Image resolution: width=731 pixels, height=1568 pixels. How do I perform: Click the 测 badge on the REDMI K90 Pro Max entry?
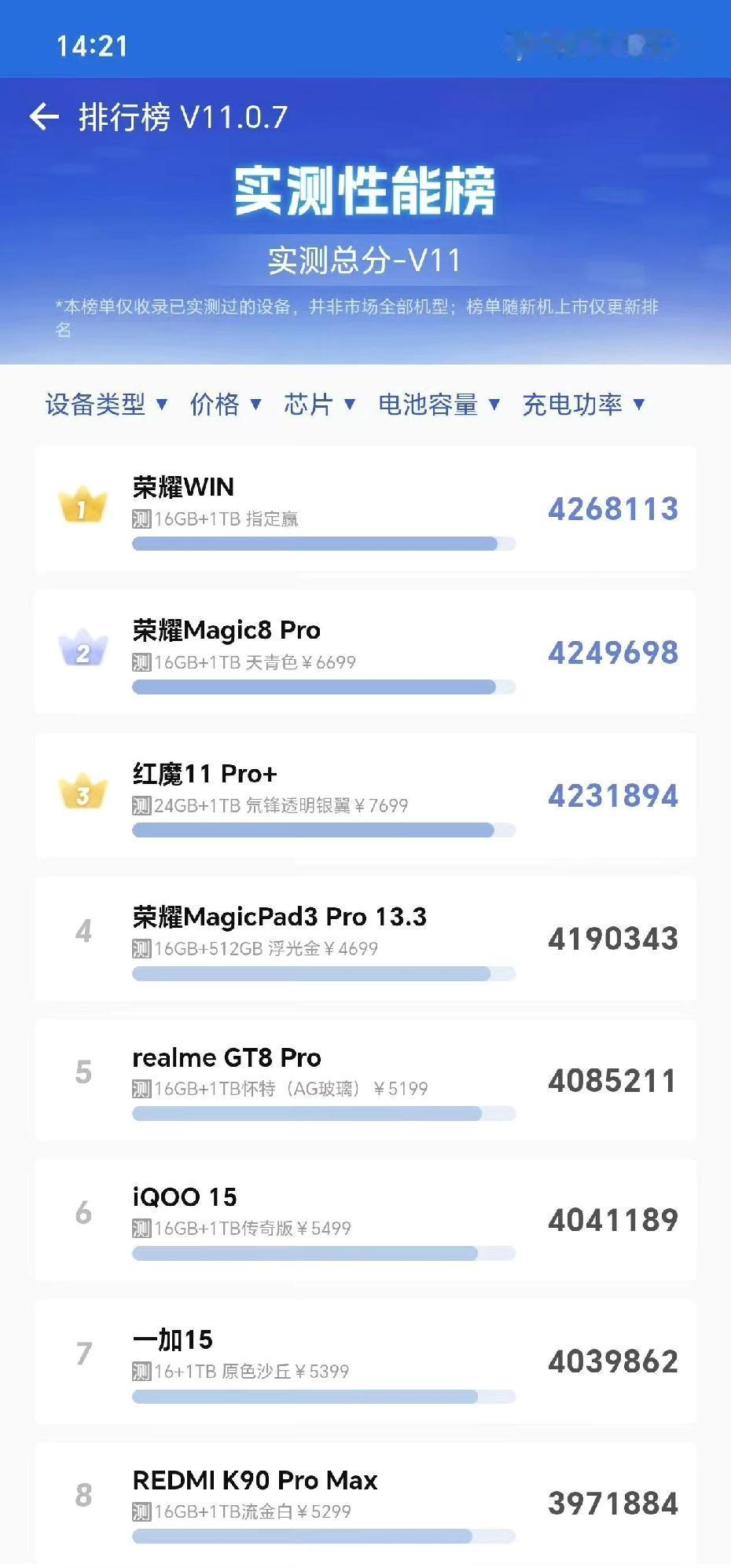[142, 1511]
